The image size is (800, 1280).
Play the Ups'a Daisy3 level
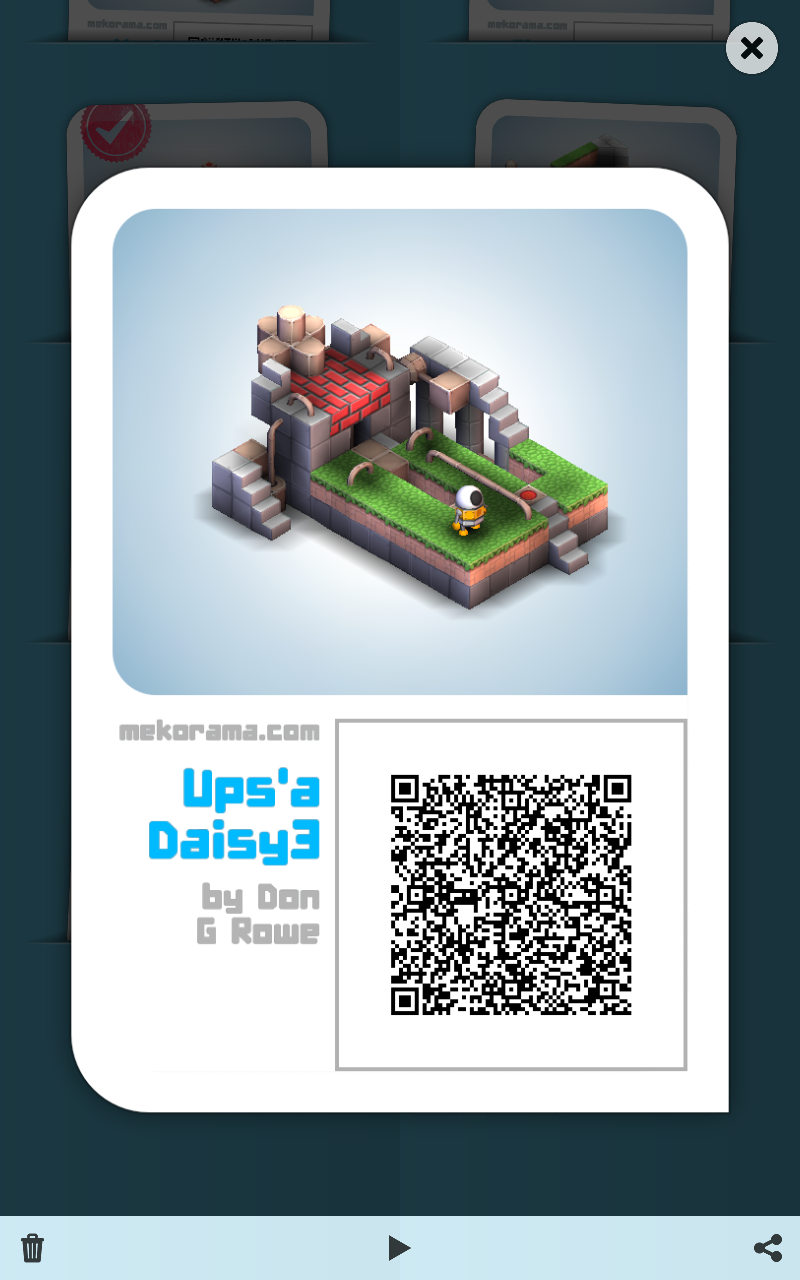coord(399,1247)
